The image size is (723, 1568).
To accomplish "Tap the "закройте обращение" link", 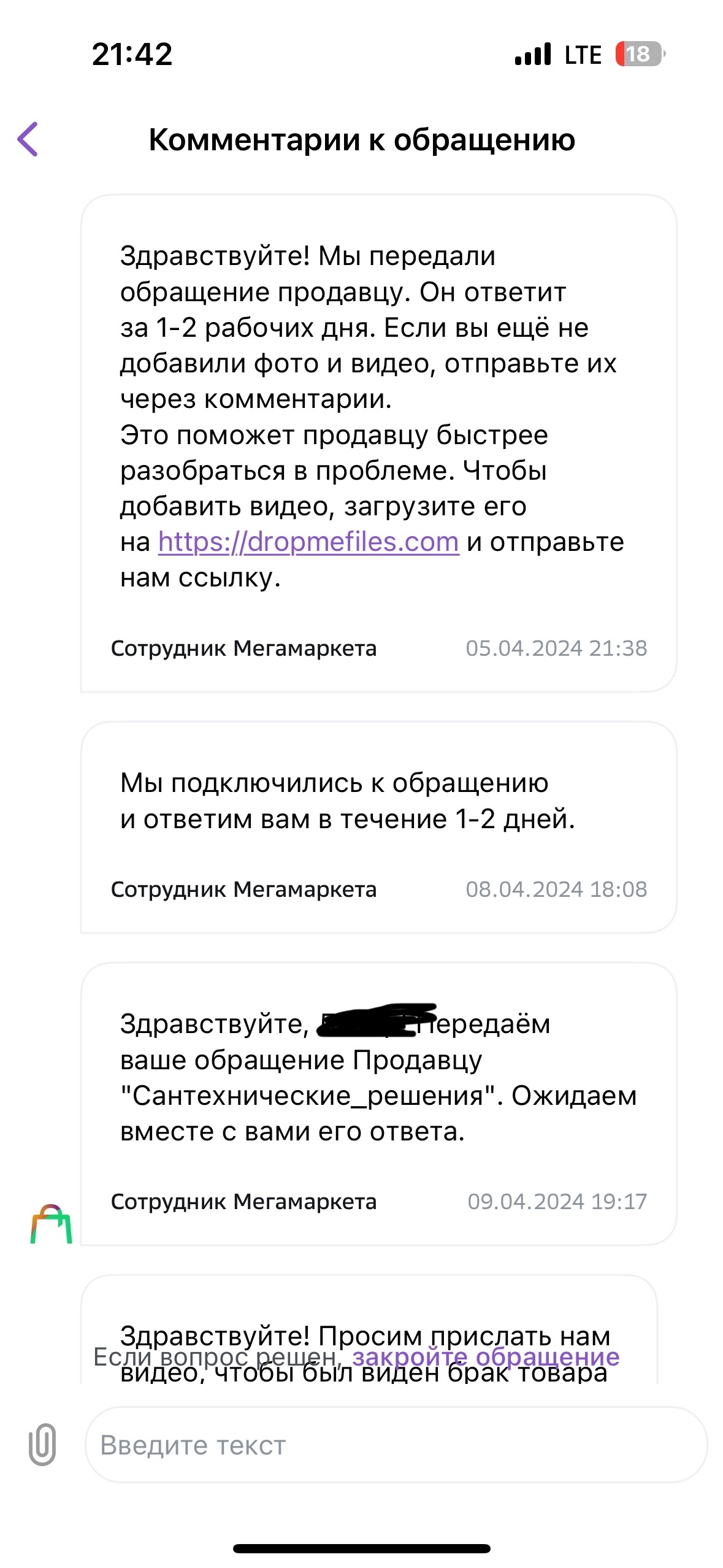I will click(486, 1356).
